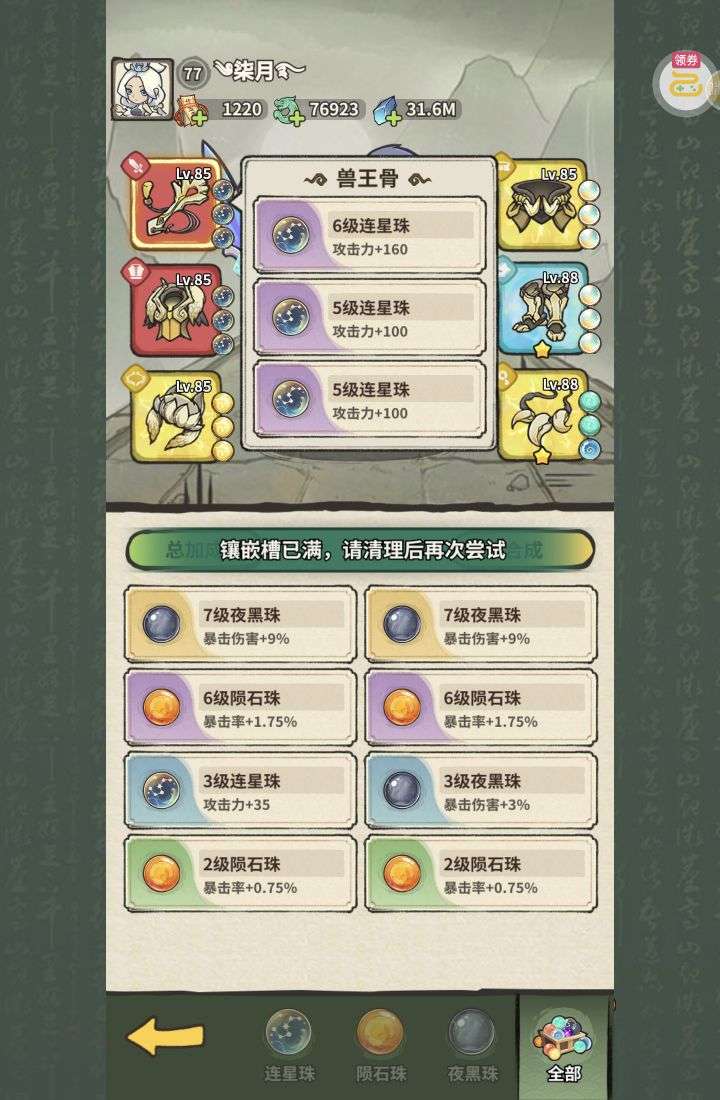
Task: Open the 领券 coupon button
Action: coord(687,82)
